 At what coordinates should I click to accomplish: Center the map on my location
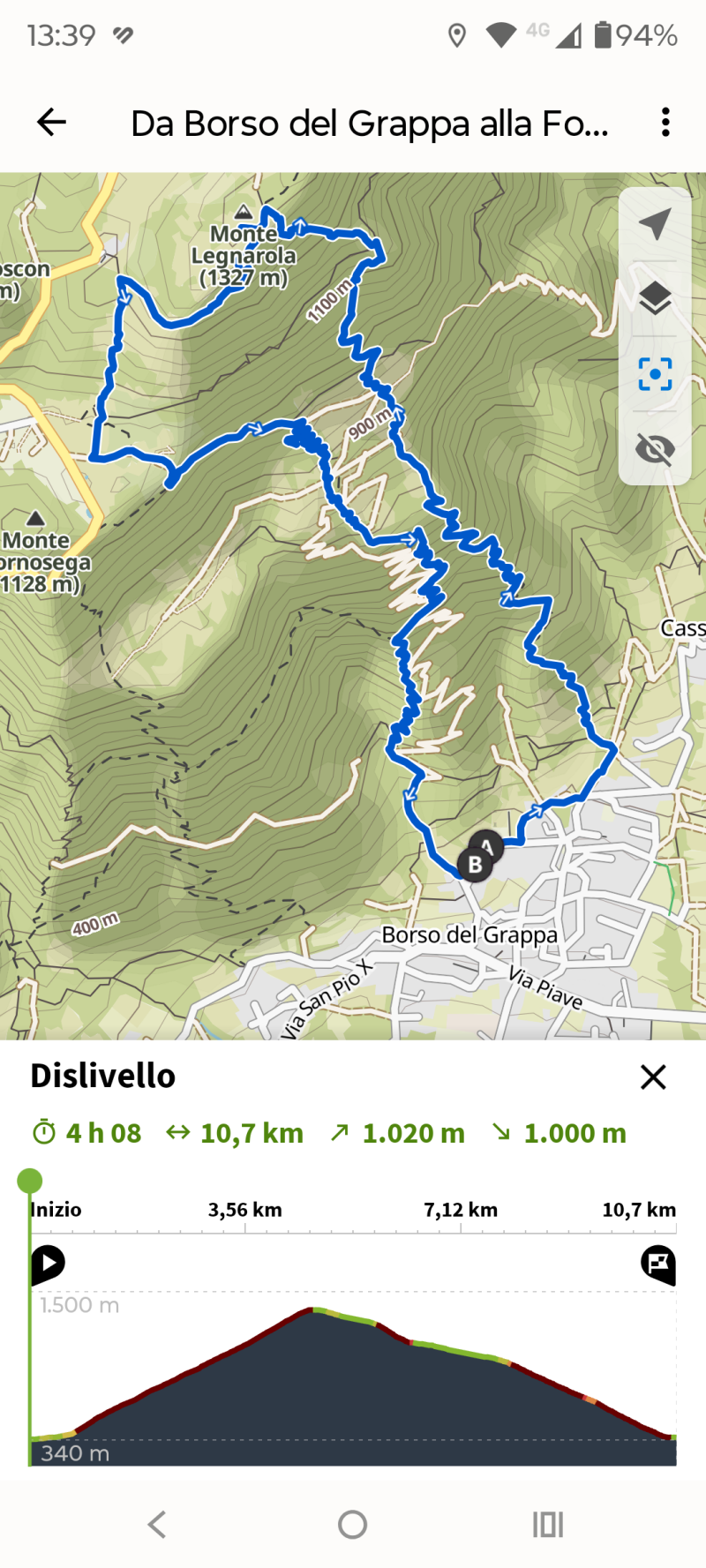(655, 224)
